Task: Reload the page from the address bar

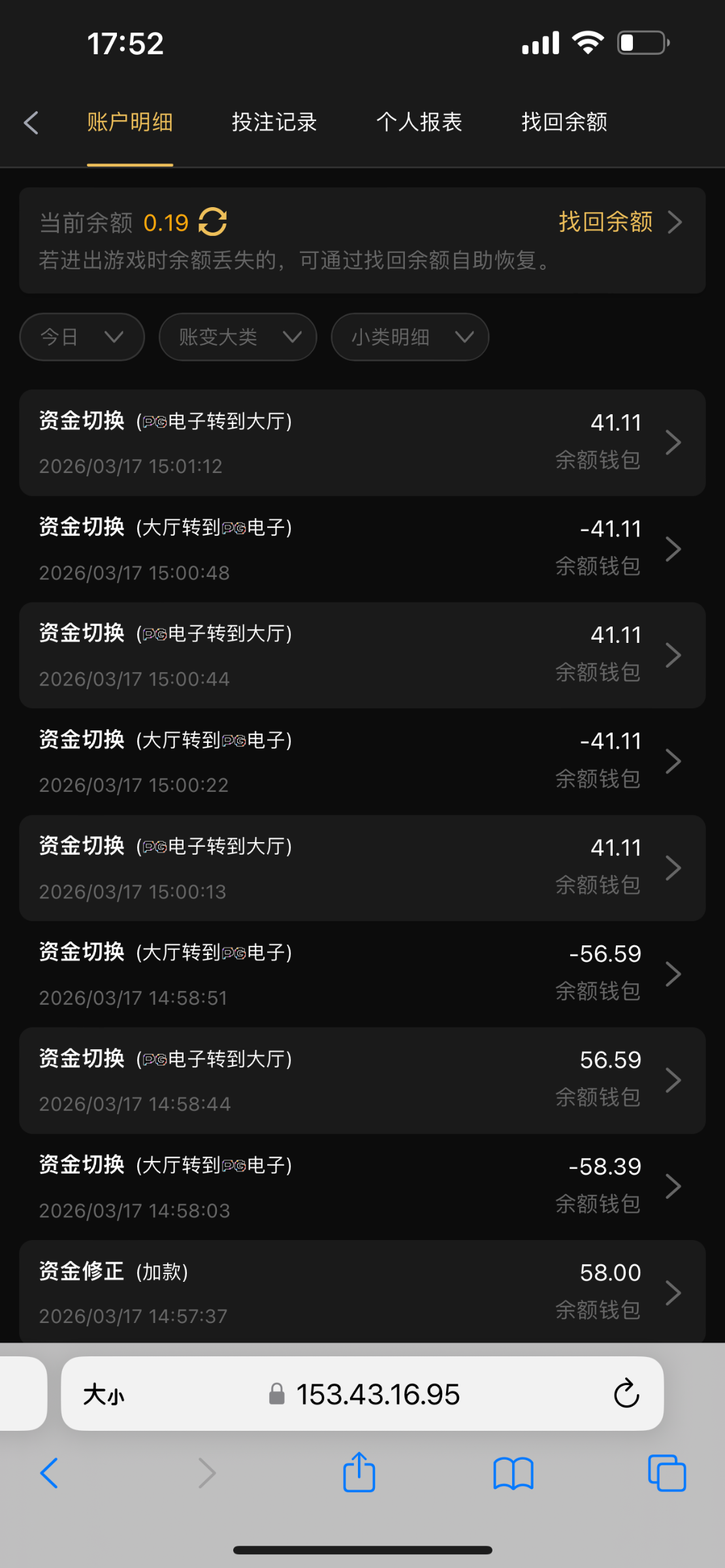Action: (x=626, y=1394)
